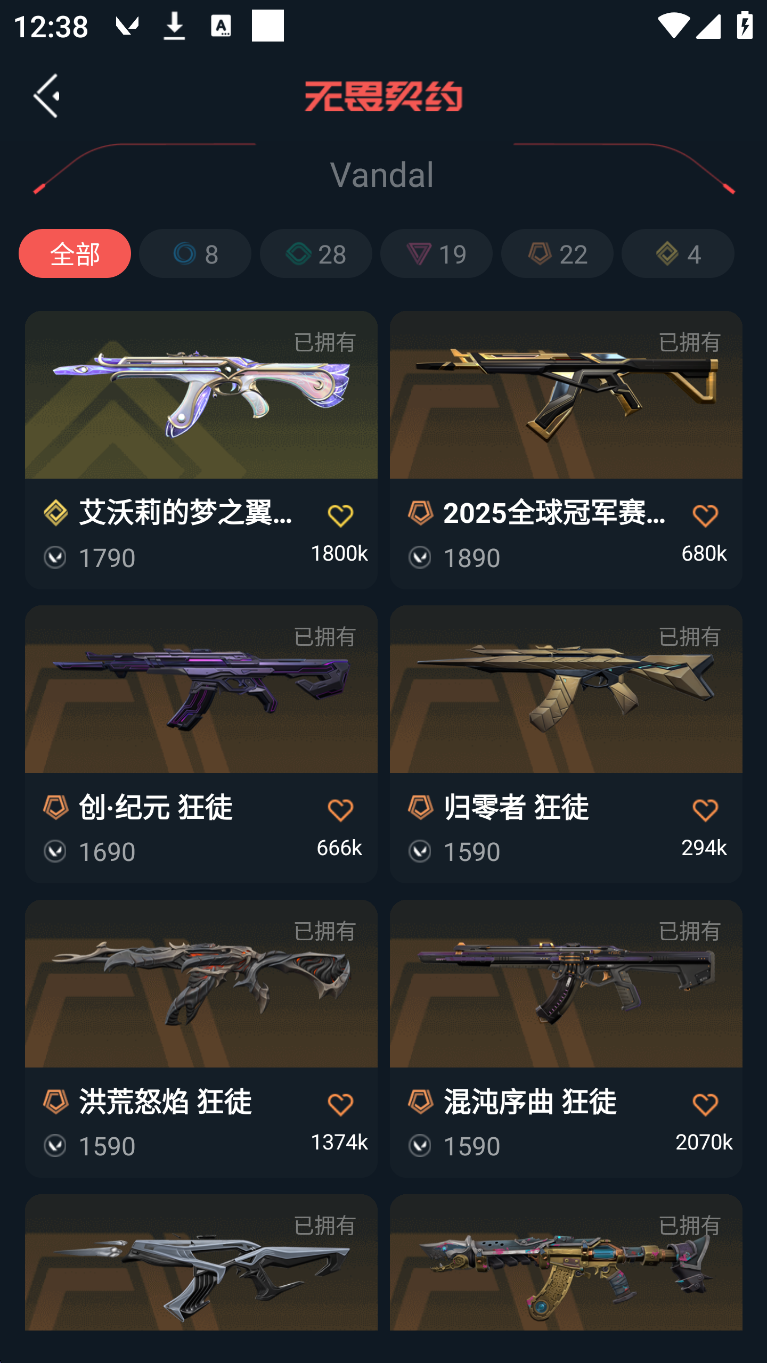Tap the download icon in the status bar

[174, 25]
